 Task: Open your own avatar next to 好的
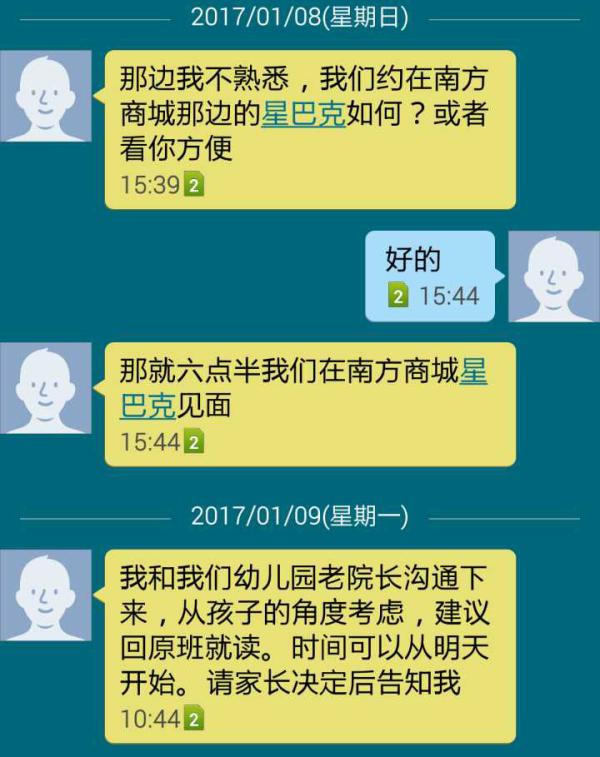point(554,277)
